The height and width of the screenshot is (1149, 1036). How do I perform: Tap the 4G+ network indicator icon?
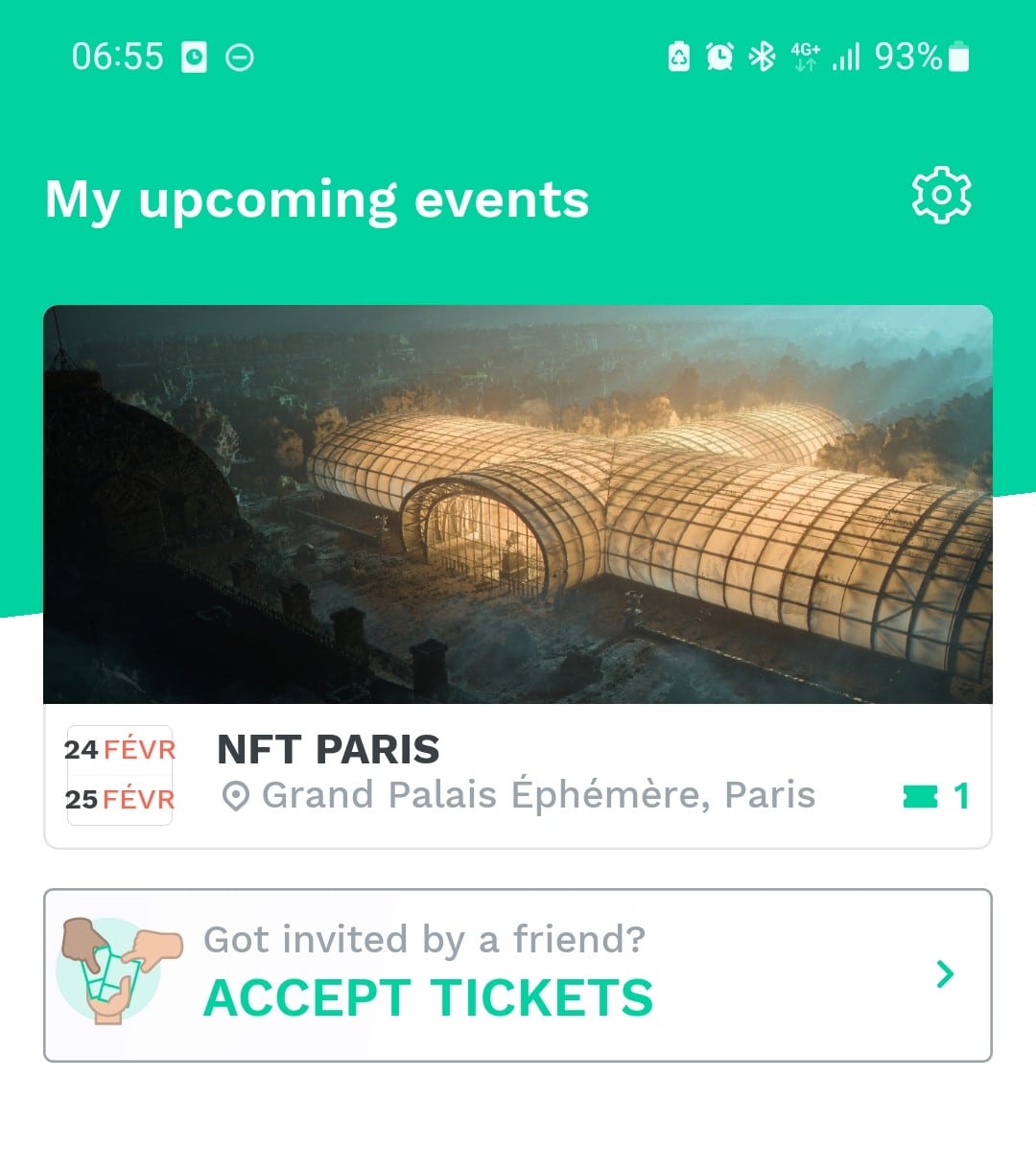pyautogui.click(x=806, y=58)
